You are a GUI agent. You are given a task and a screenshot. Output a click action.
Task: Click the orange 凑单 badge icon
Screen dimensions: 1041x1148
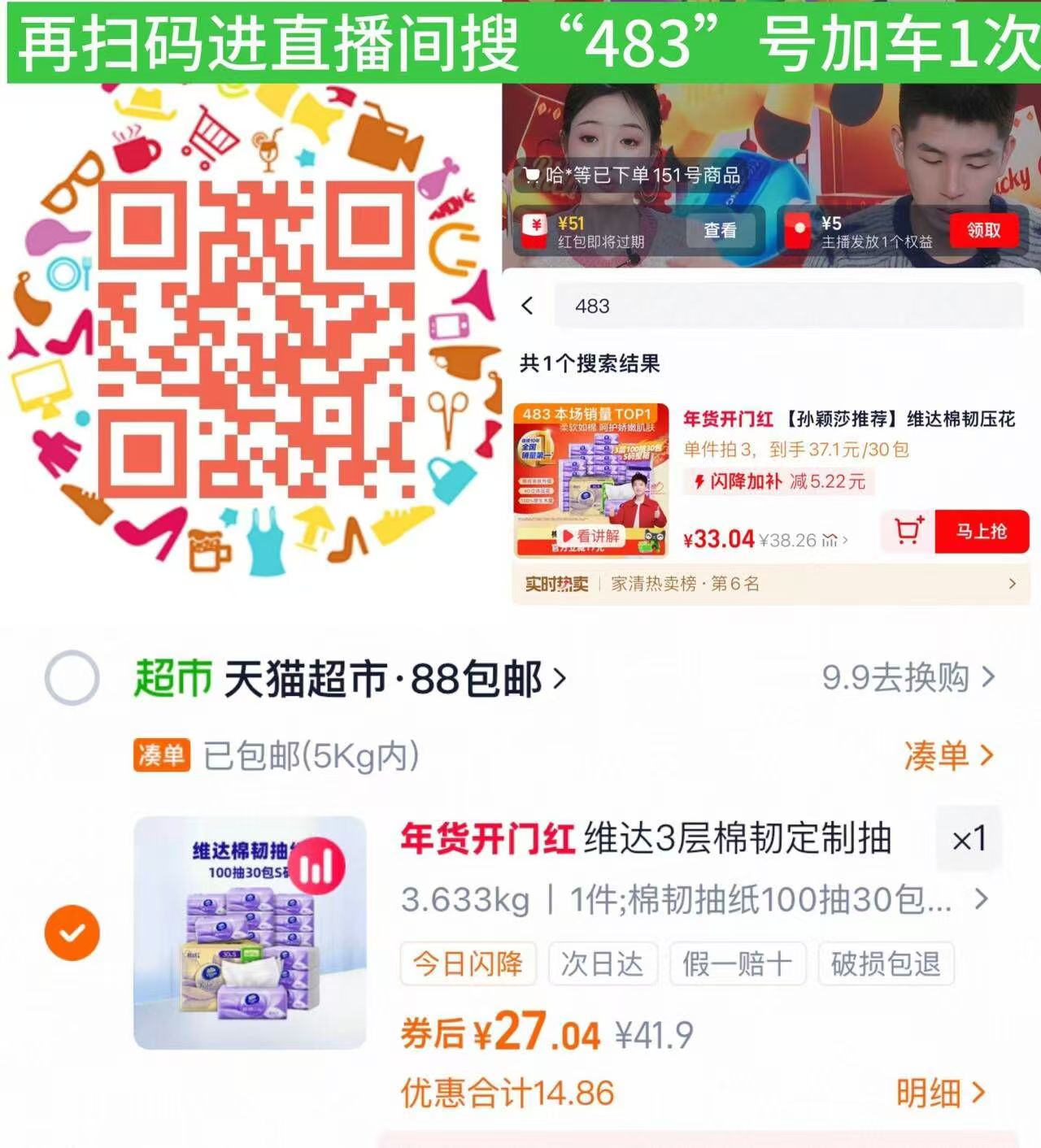click(163, 756)
